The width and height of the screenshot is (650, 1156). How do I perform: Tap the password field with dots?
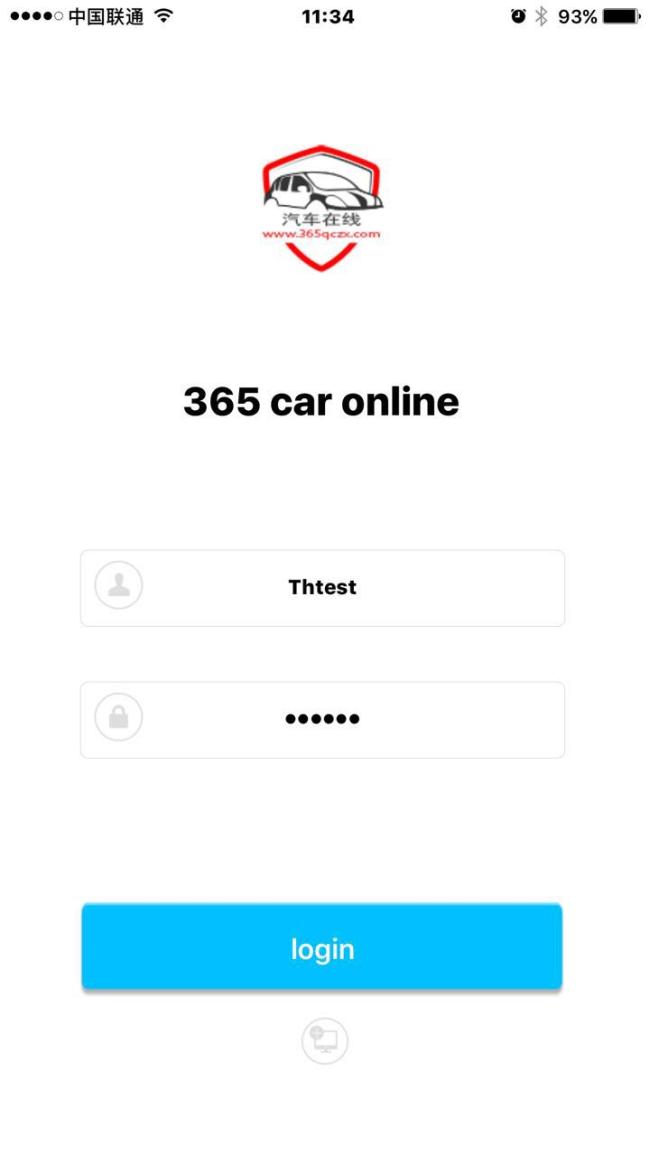click(322, 720)
